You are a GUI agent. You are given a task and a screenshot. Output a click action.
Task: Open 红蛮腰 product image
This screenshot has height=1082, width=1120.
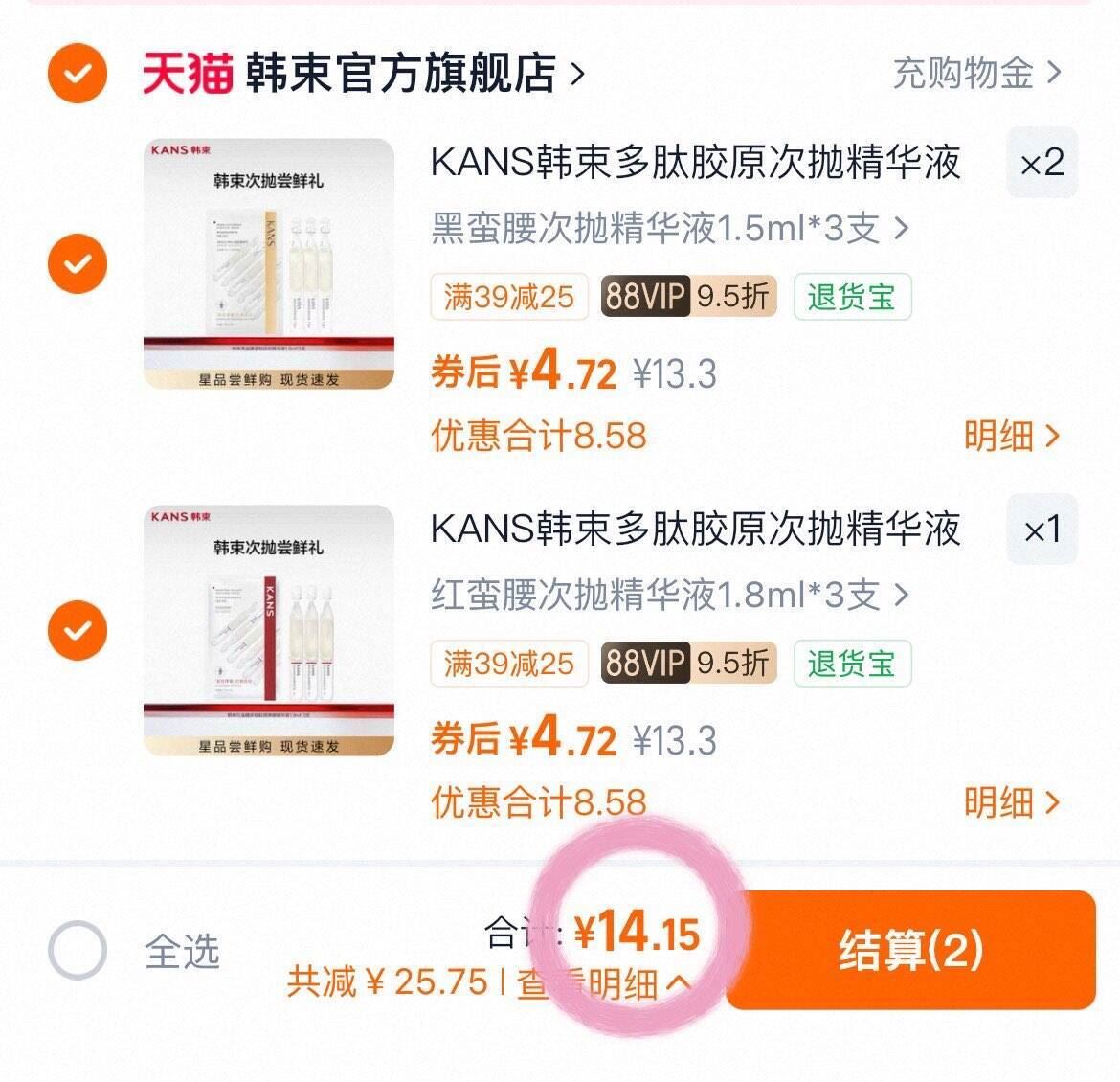[x=269, y=630]
